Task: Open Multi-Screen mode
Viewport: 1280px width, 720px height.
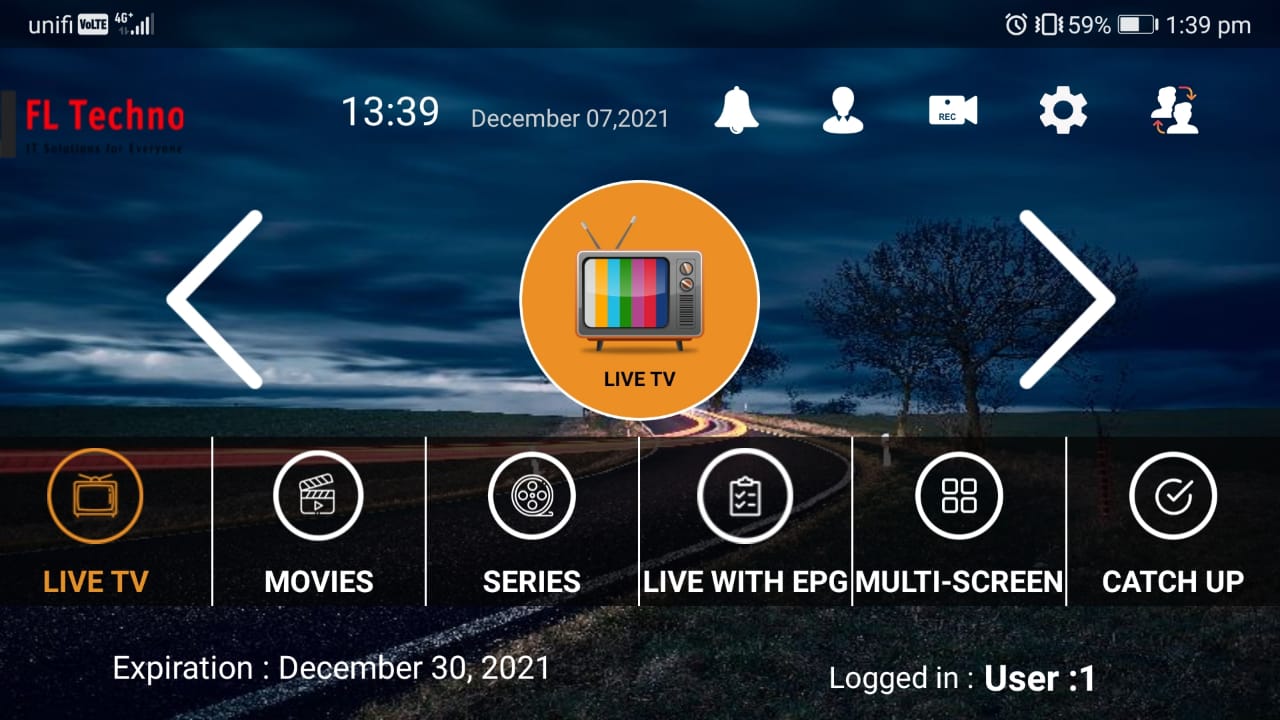Action: point(959,521)
